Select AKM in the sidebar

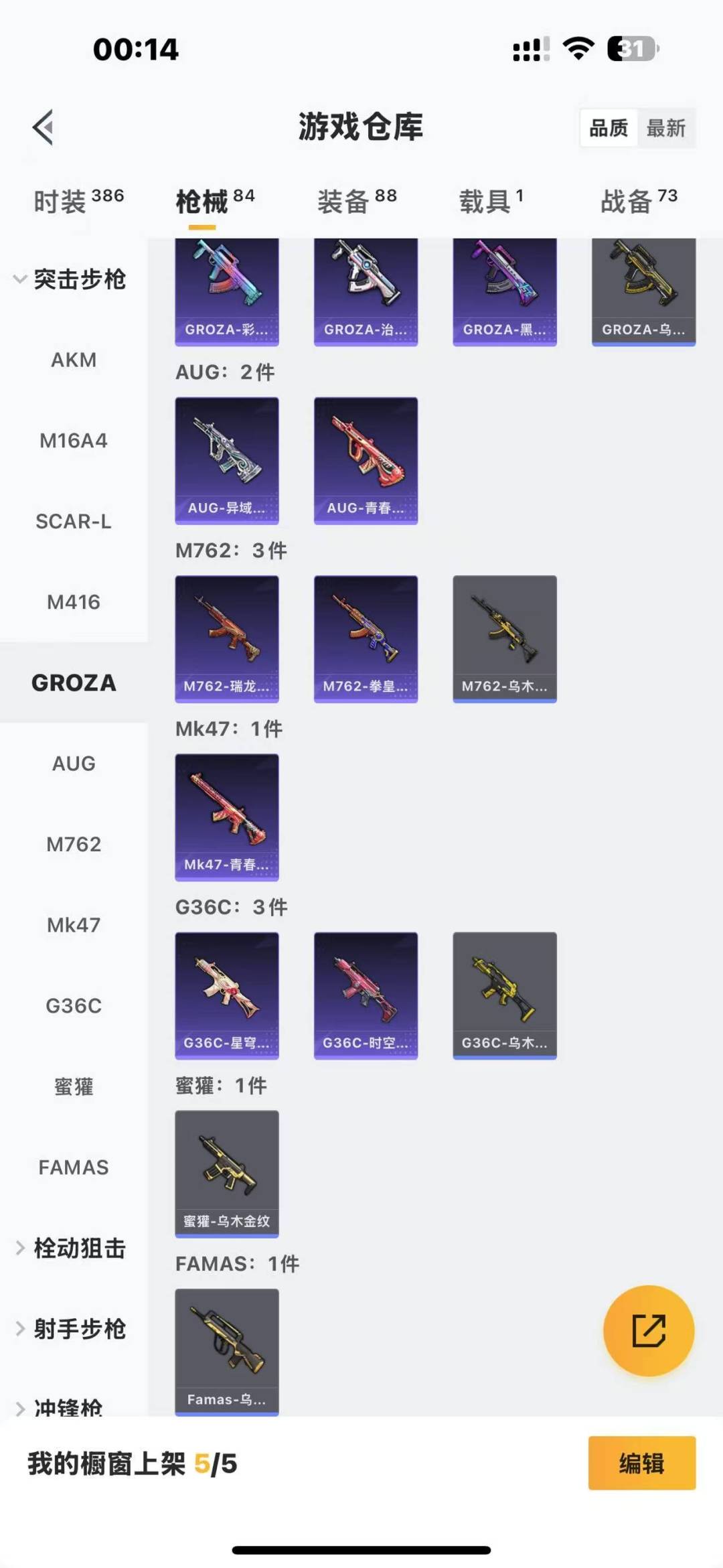click(x=74, y=360)
